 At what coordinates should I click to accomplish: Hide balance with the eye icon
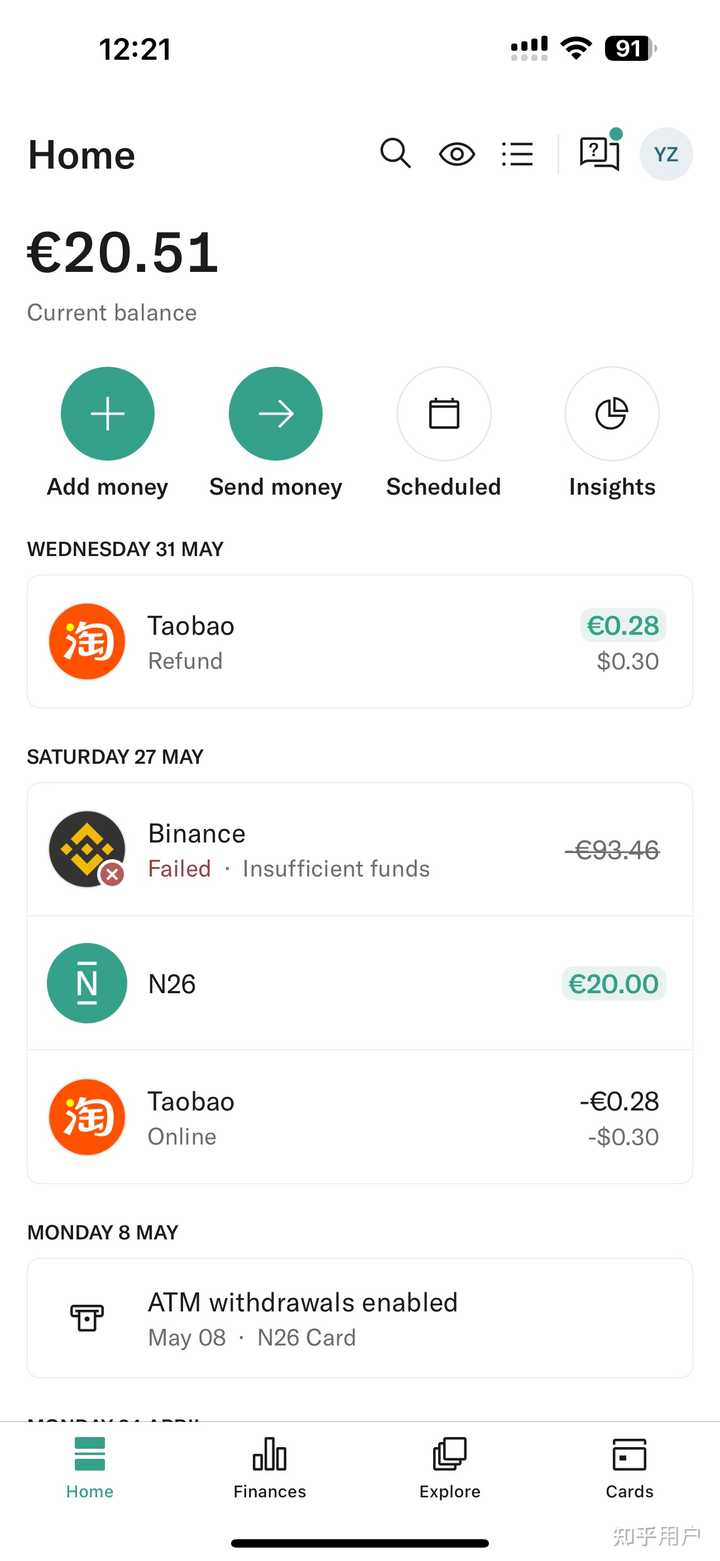click(457, 154)
